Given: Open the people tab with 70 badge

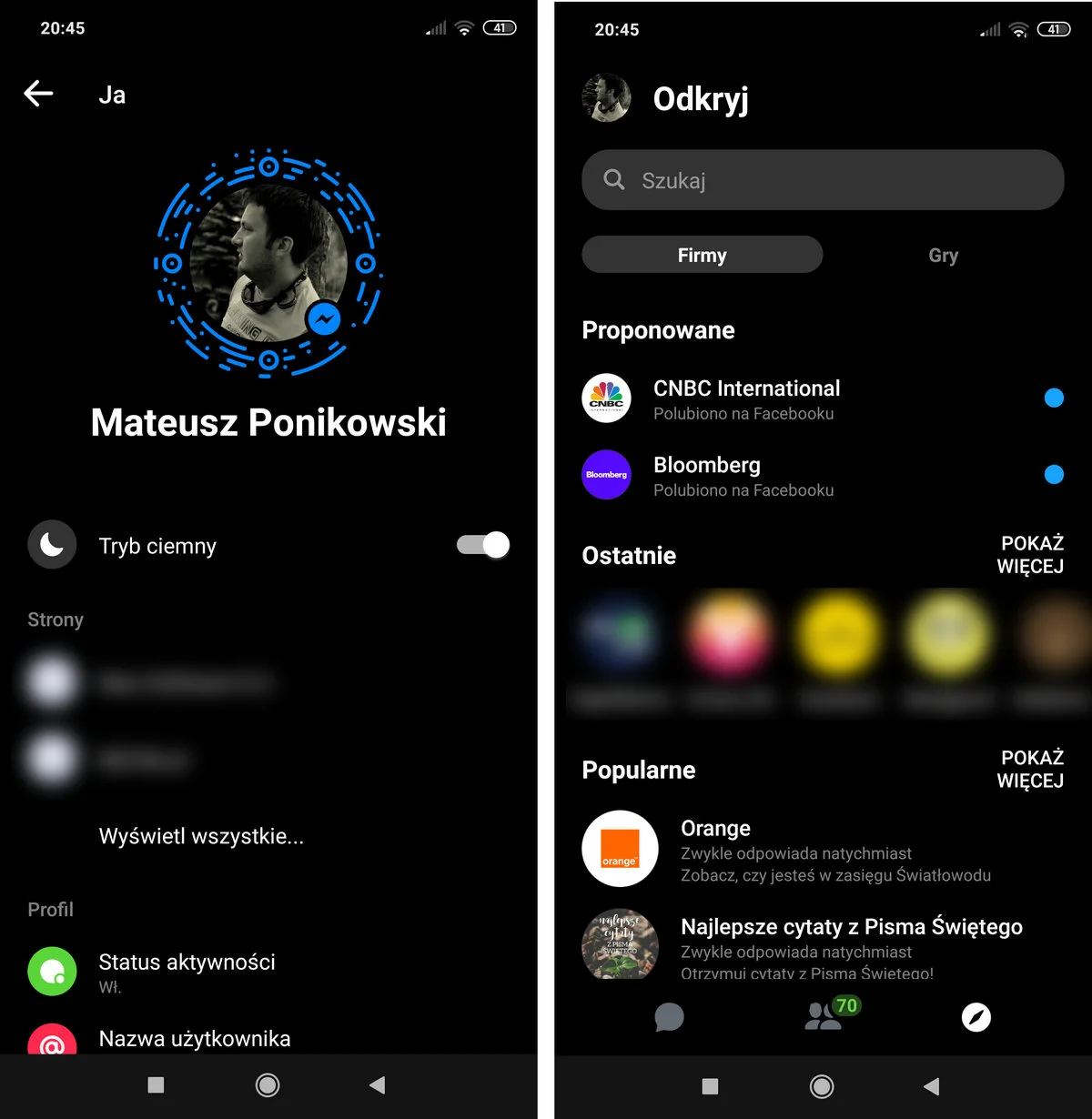Looking at the screenshot, I should pos(824,1016).
